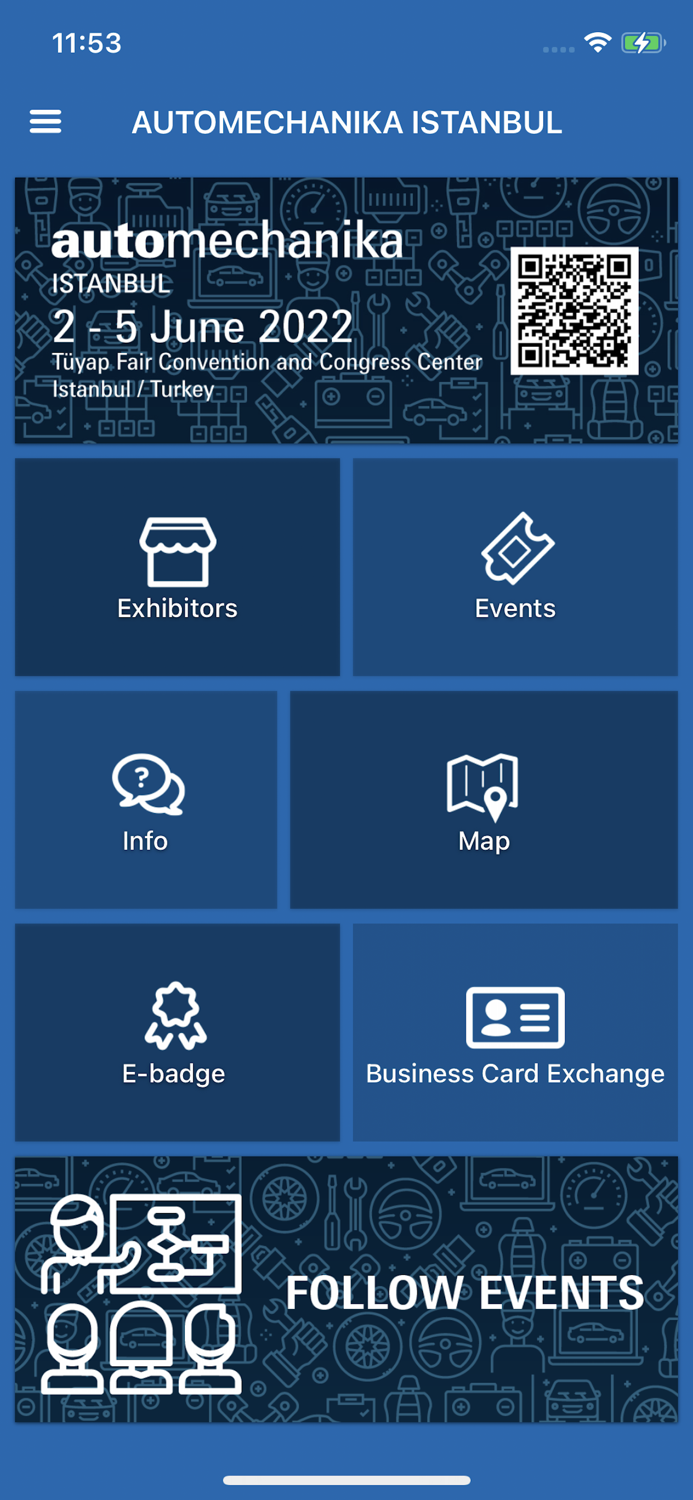
Task: Open the Info tile
Action: [x=146, y=800]
